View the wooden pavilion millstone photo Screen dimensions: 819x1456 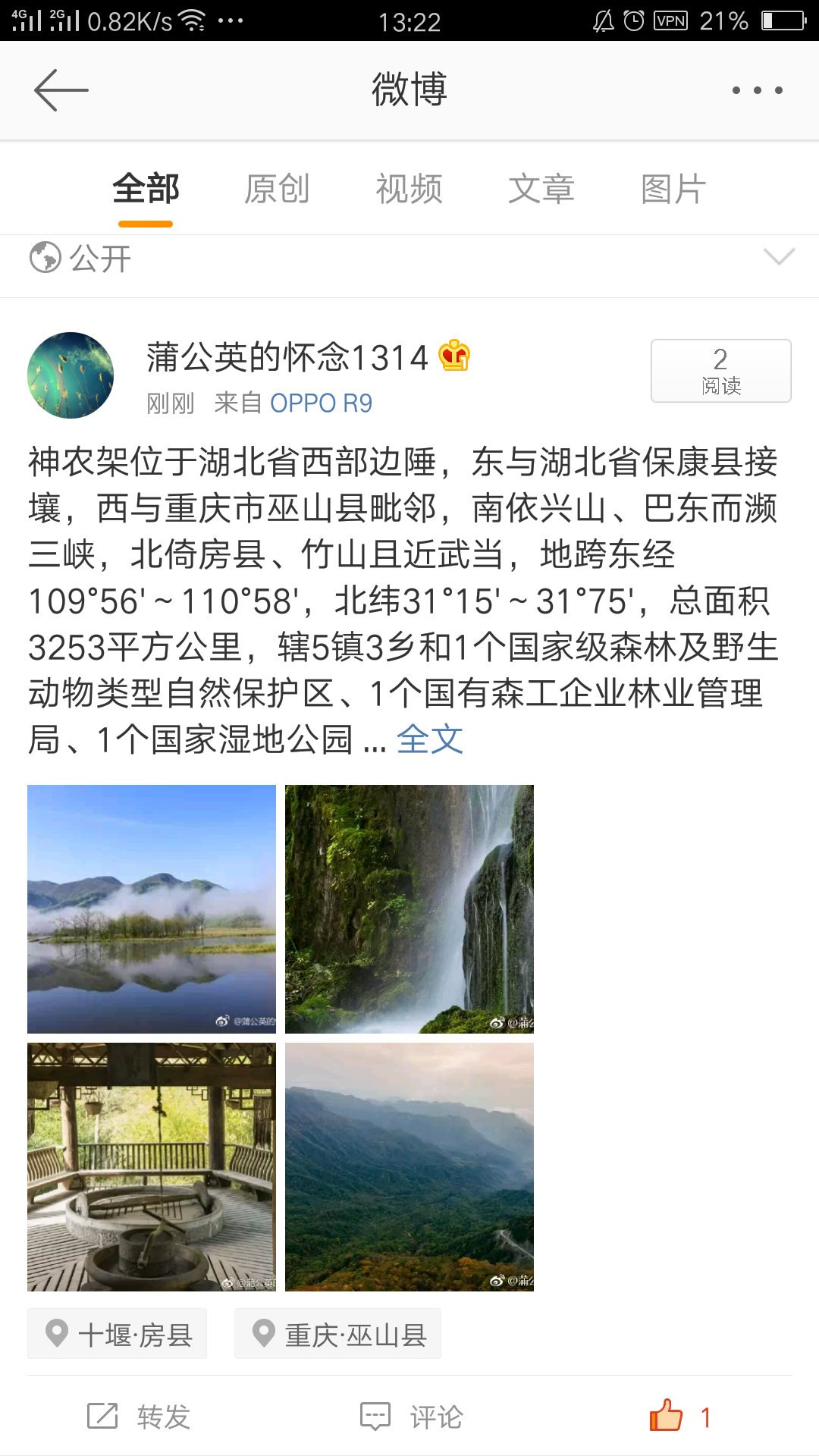(152, 1167)
